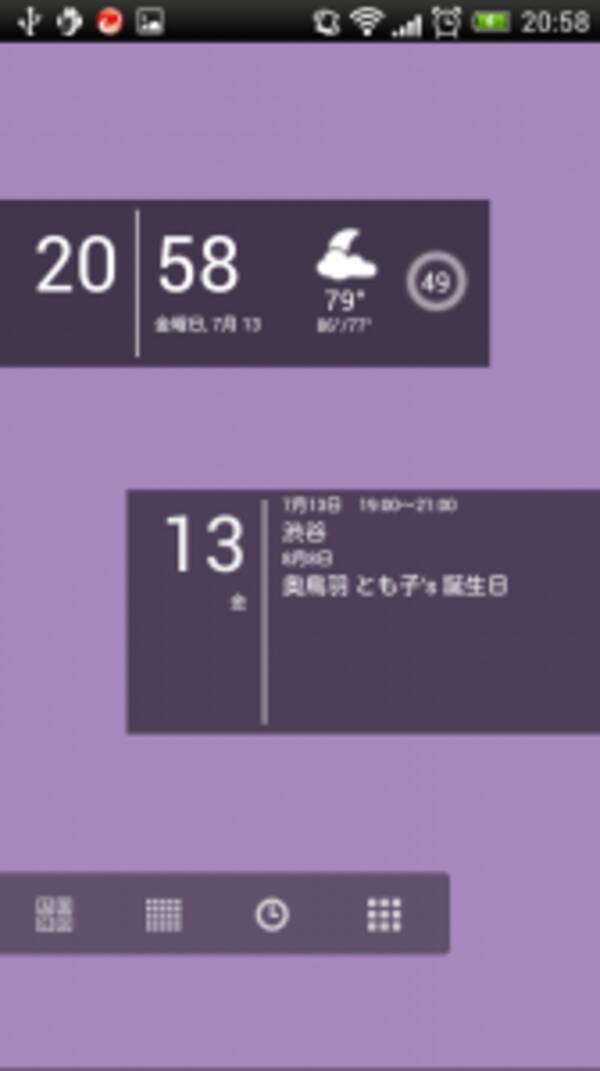Open the clock icon in the dock

pos(272,914)
